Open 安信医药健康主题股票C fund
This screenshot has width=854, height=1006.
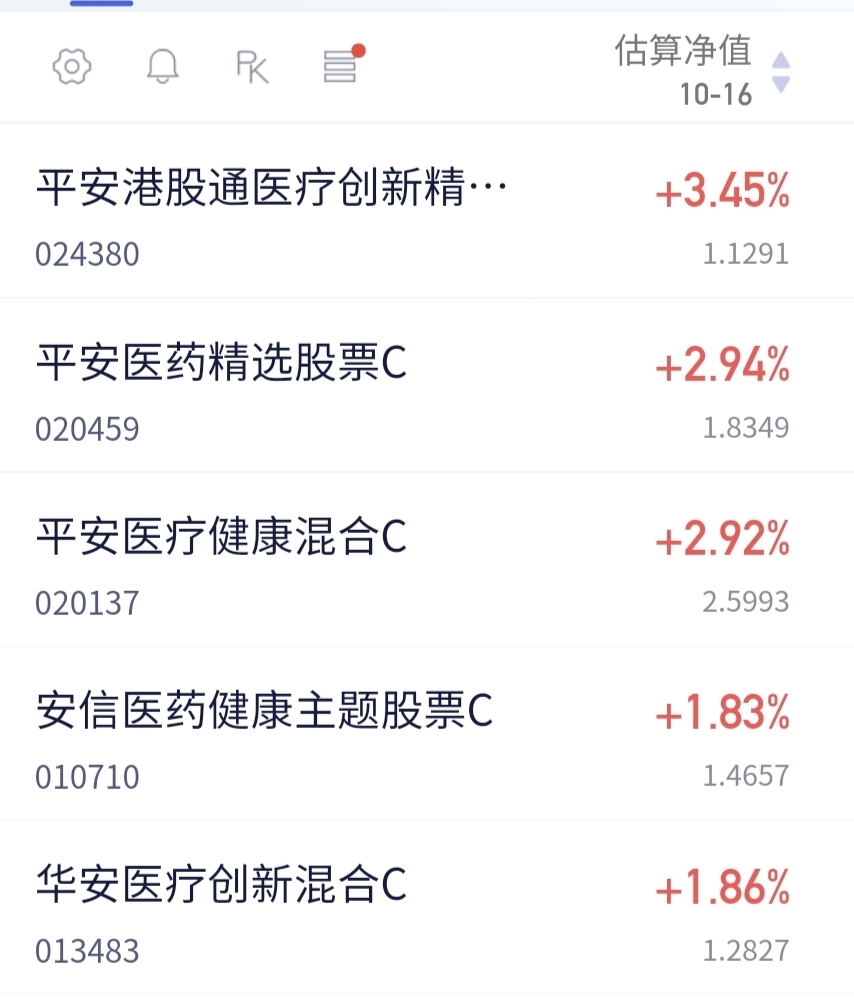(x=427, y=733)
